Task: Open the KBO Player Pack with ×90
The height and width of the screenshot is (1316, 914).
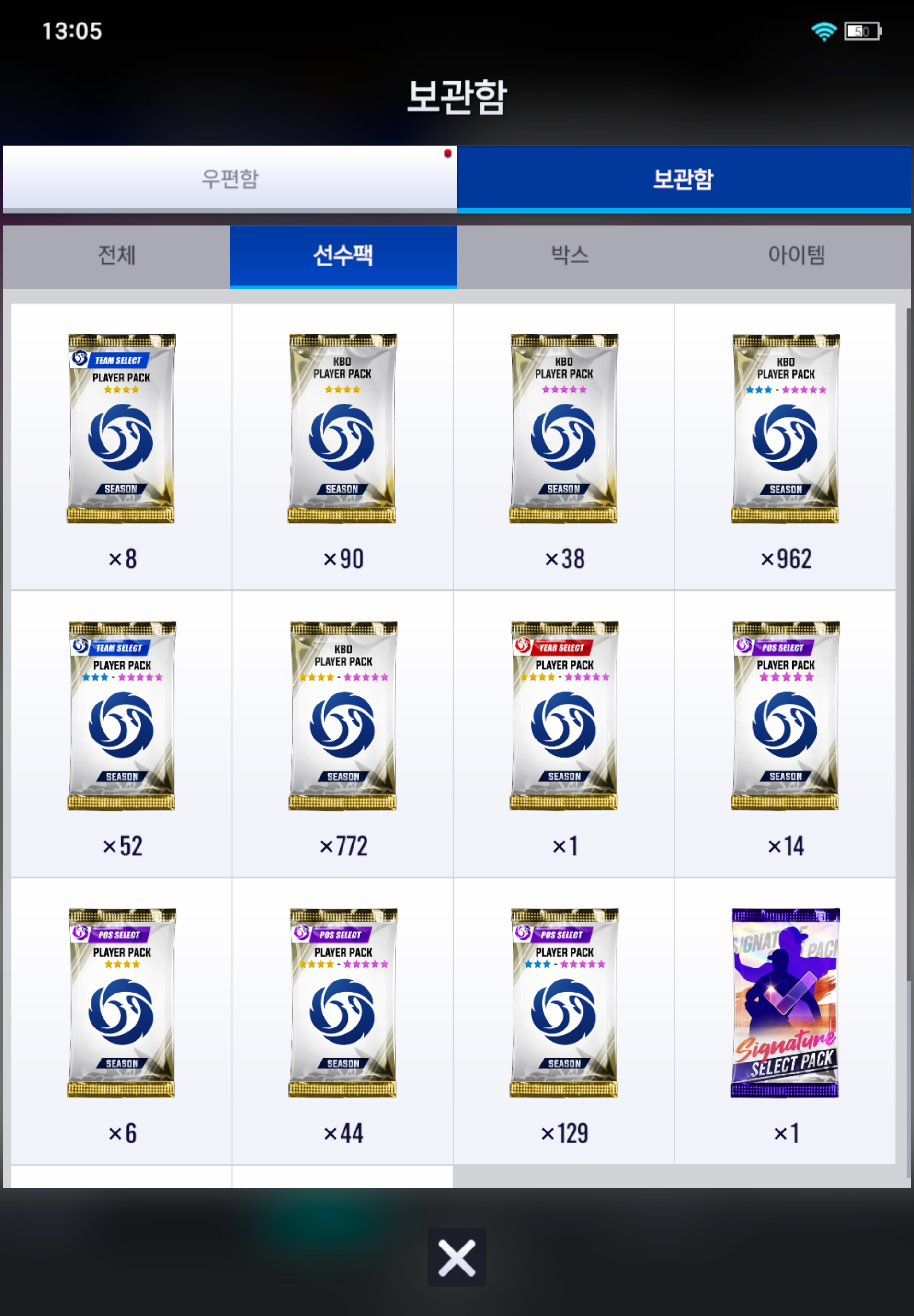Action: 343,428
